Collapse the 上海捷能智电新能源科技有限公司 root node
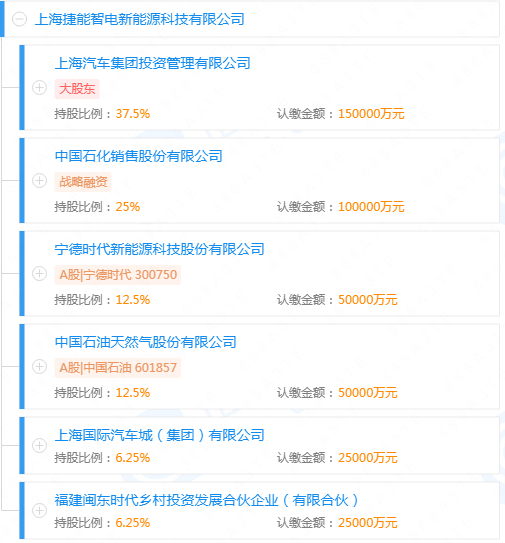The image size is (505, 543). pos(19,19)
